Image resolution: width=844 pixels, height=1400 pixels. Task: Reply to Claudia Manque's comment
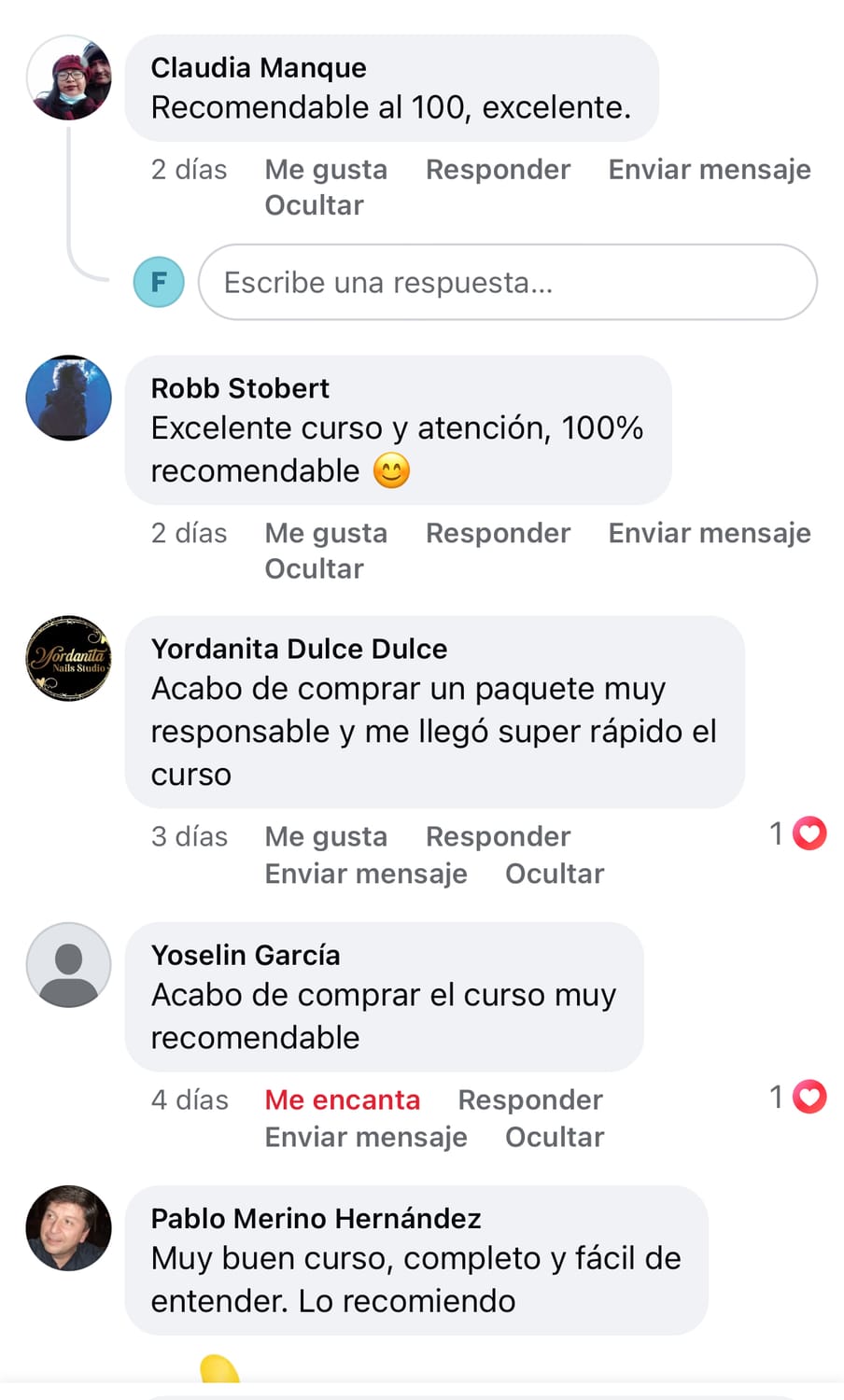(498, 170)
